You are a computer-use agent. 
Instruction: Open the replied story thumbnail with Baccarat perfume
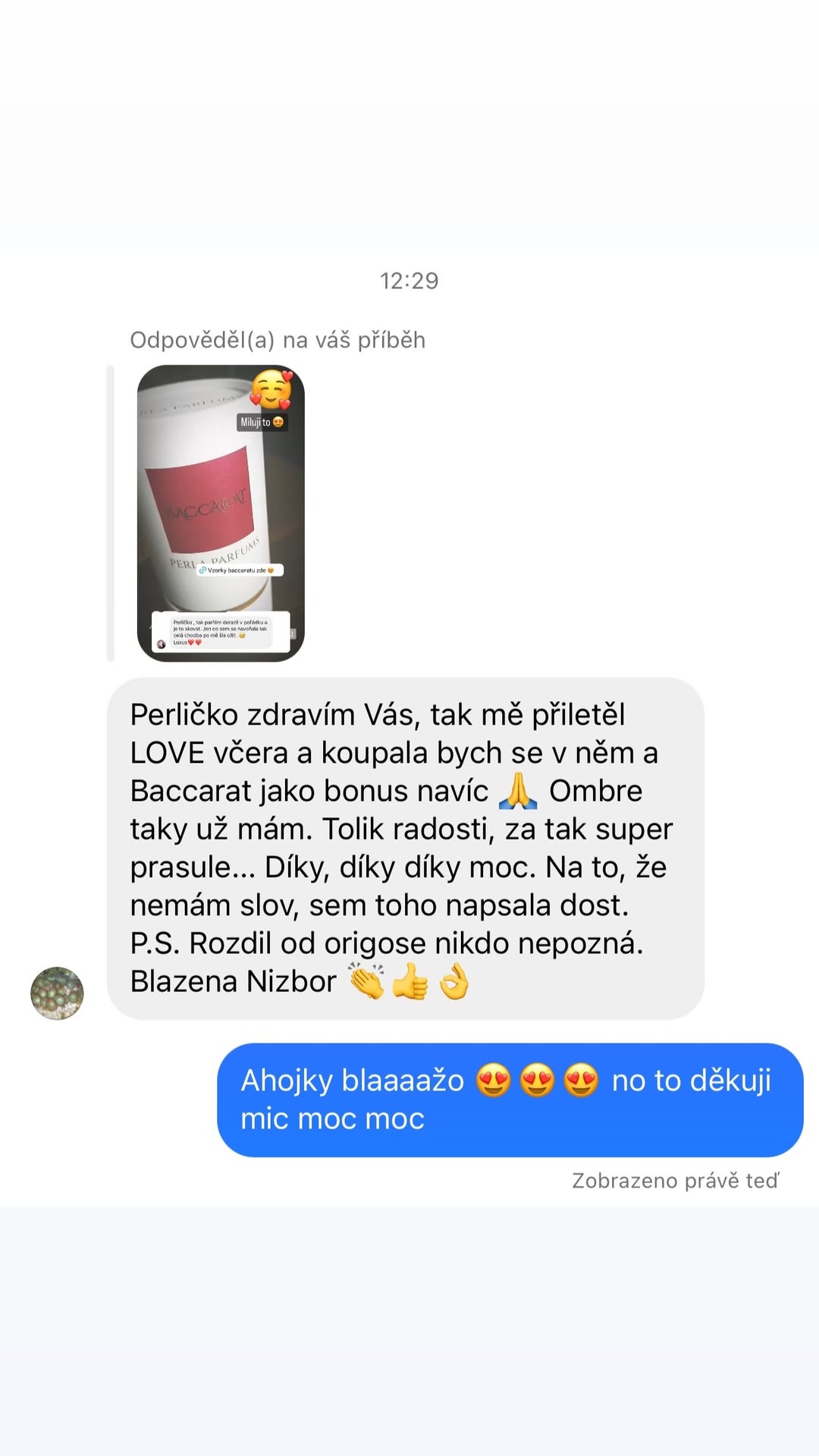tap(221, 513)
